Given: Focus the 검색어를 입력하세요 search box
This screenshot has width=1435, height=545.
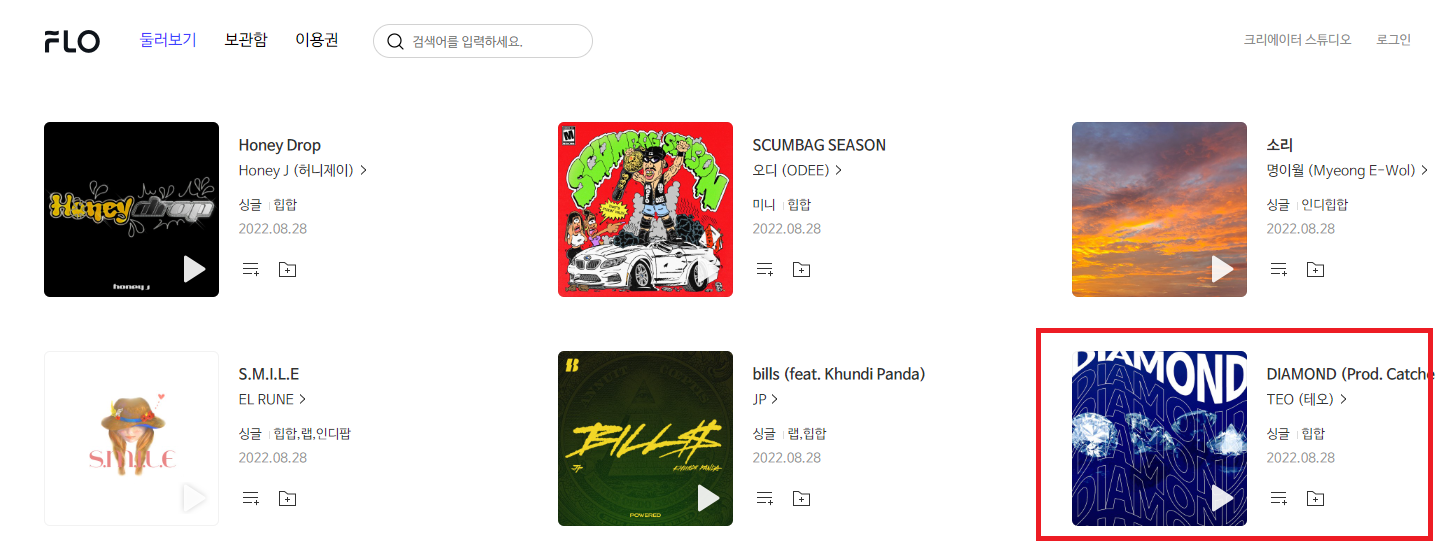Looking at the screenshot, I should [x=490, y=42].
